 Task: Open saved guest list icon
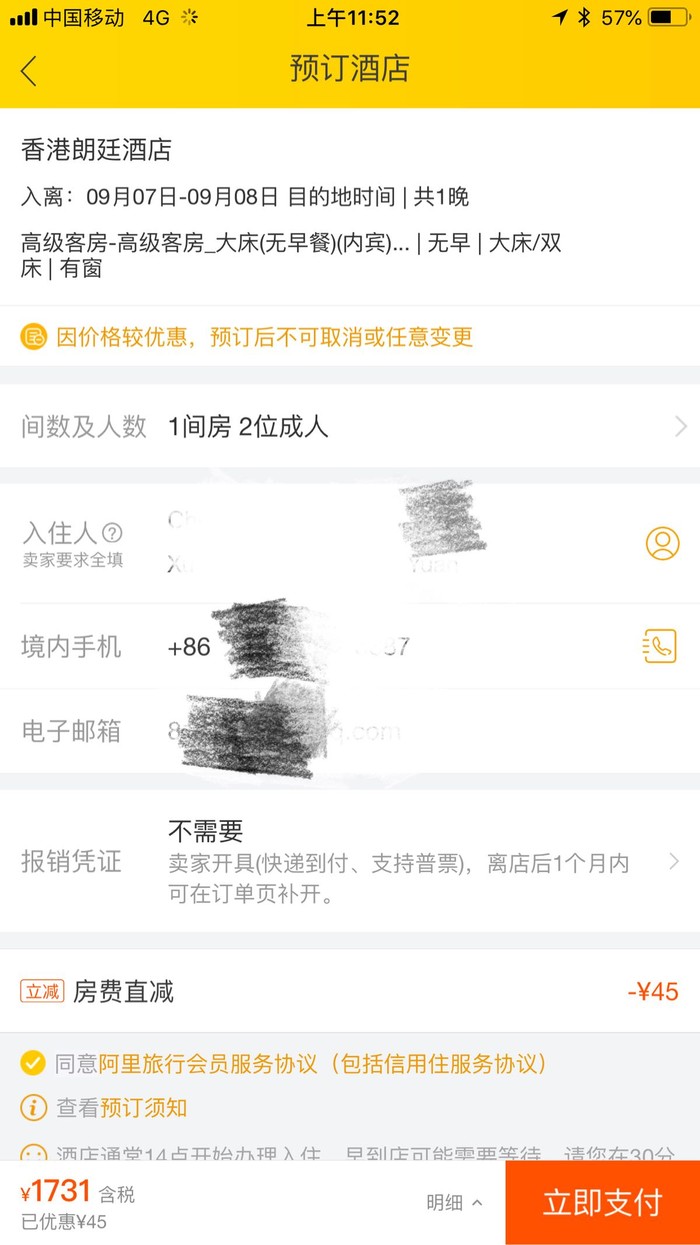(661, 543)
